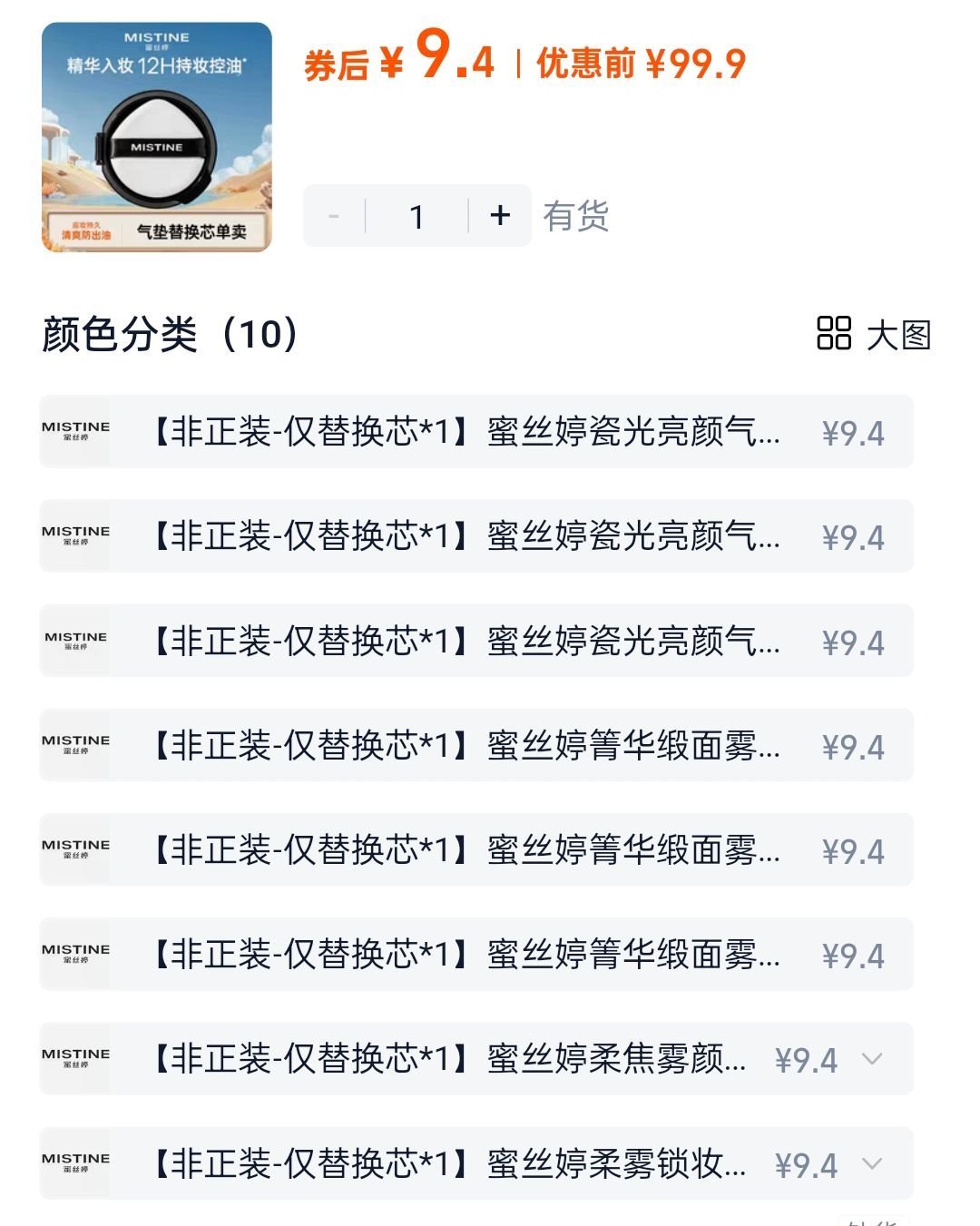Tap the minus icon to decrease quantity
Viewport: 980px width, 1226px height.
point(332,216)
